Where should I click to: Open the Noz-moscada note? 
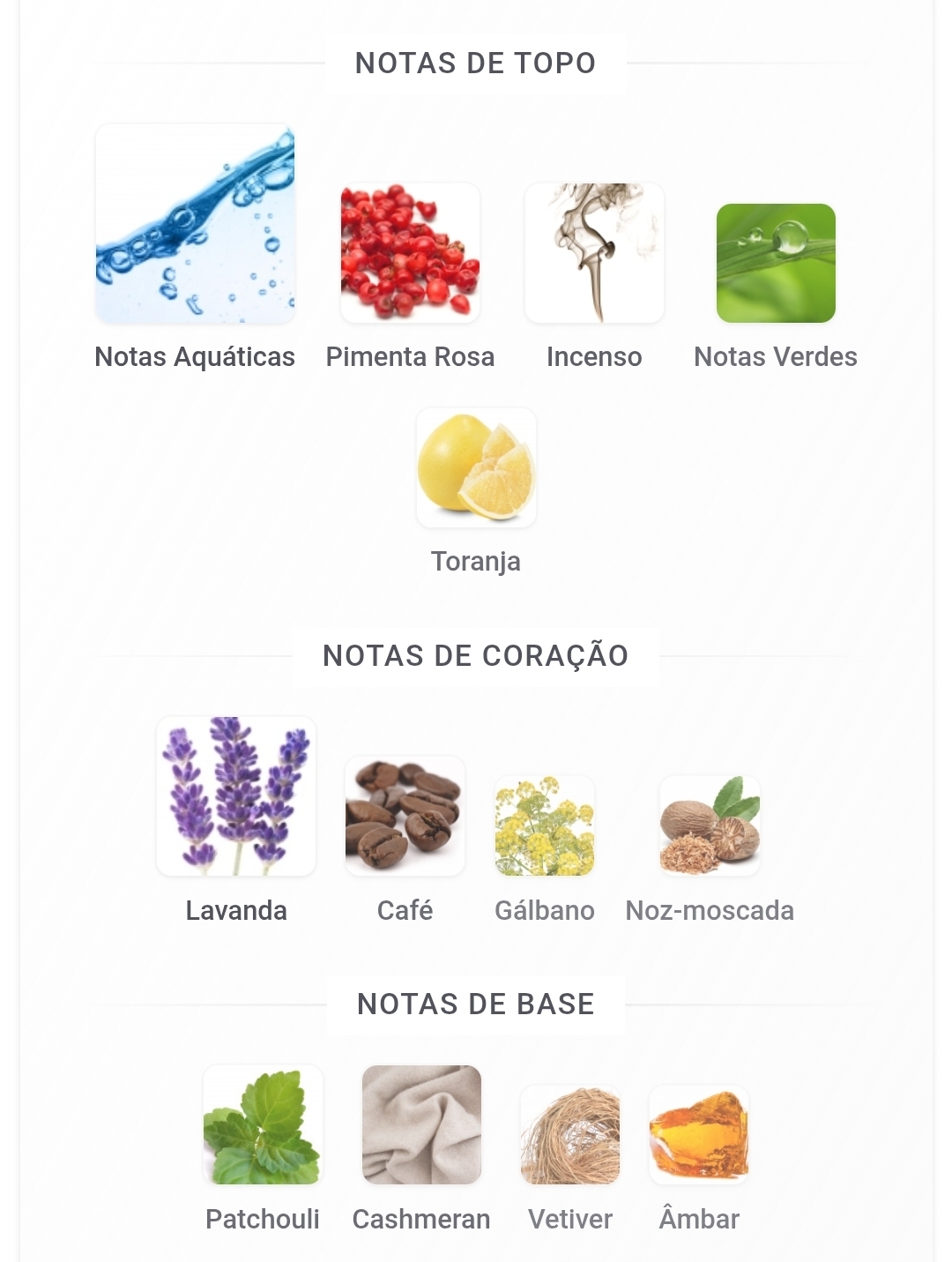[710, 825]
